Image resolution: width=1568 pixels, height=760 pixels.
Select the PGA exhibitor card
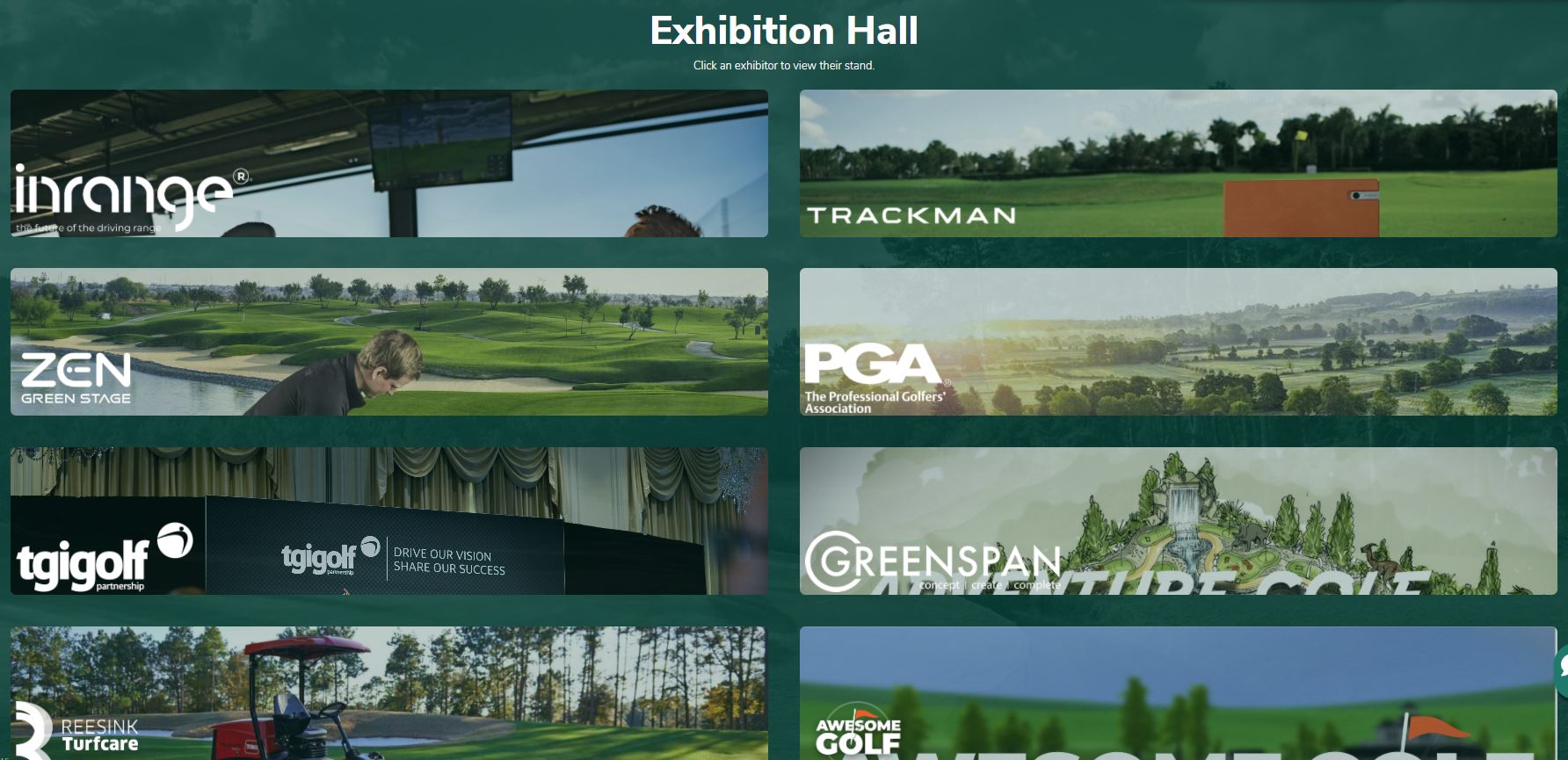[x=1178, y=342]
